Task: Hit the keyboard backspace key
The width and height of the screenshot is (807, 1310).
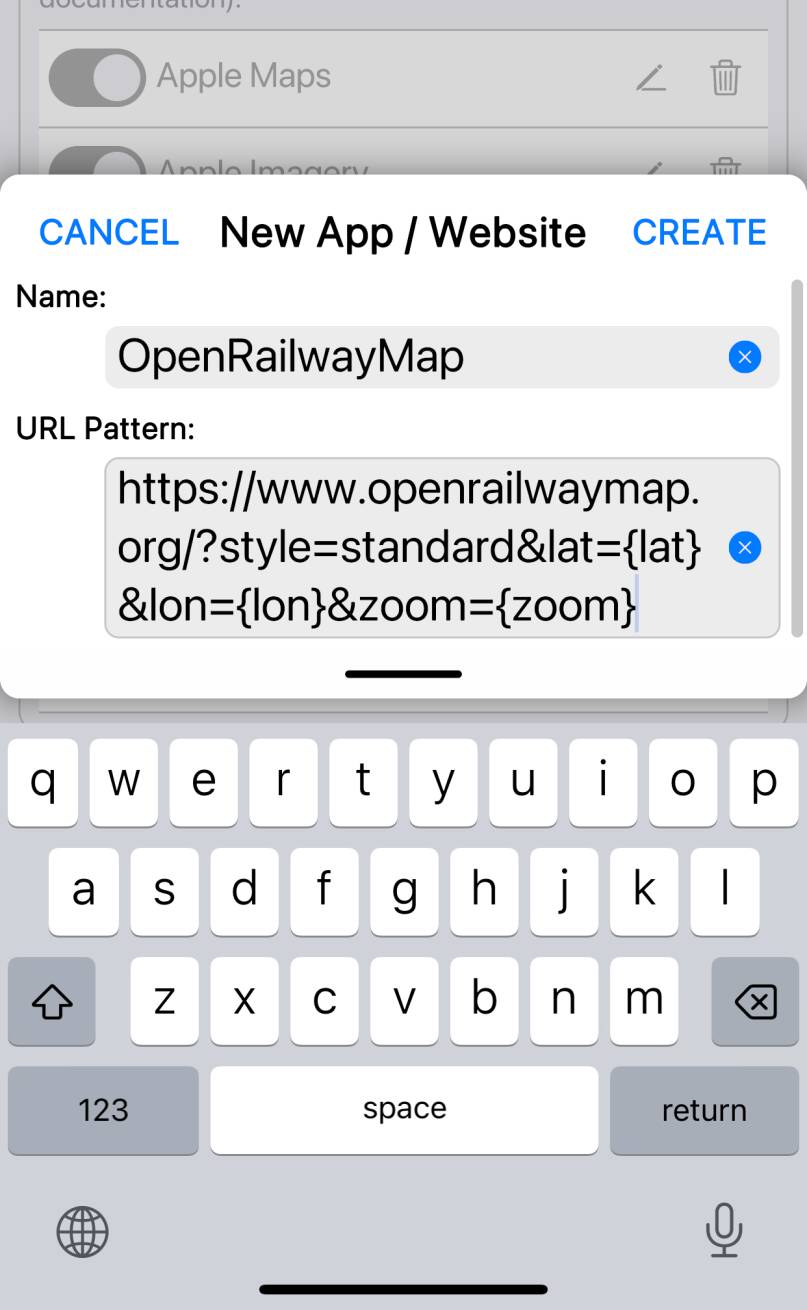Action: point(754,1001)
